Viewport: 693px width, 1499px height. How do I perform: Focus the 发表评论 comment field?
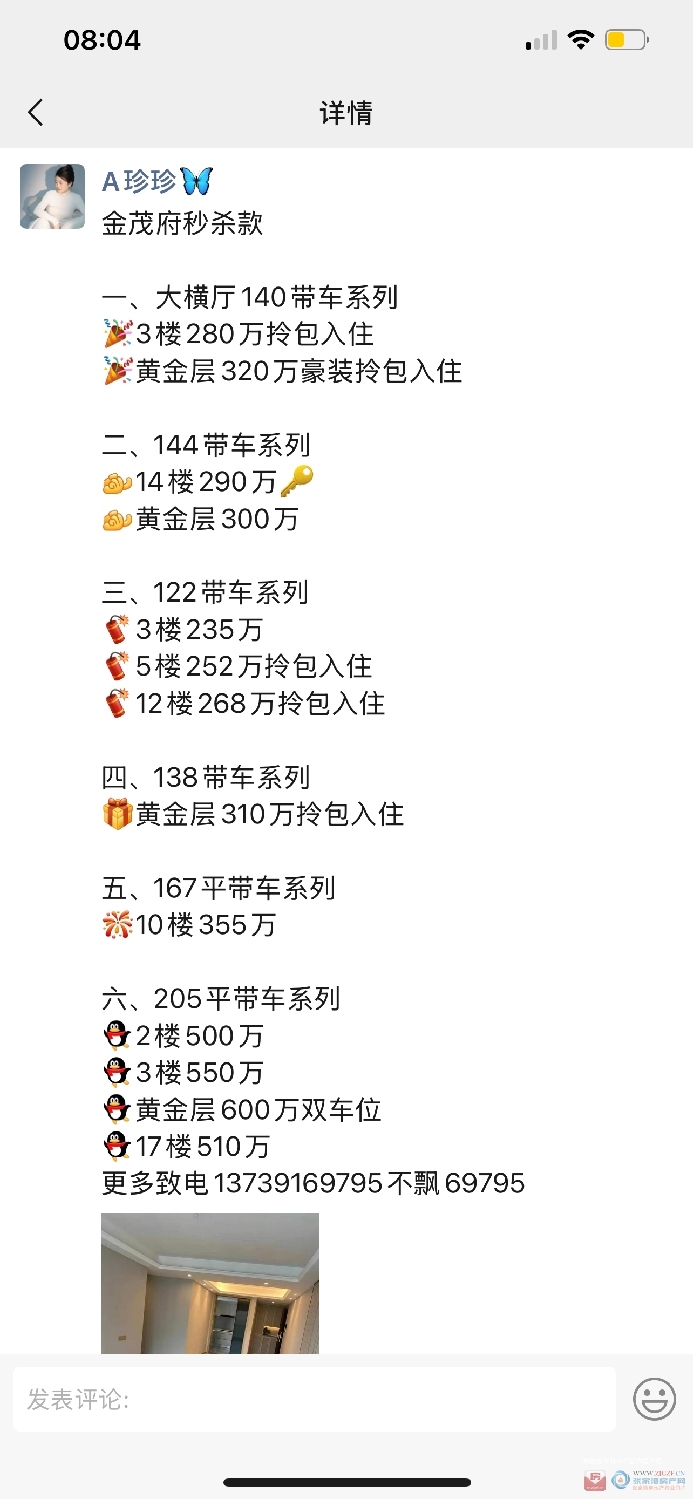[x=314, y=1399]
